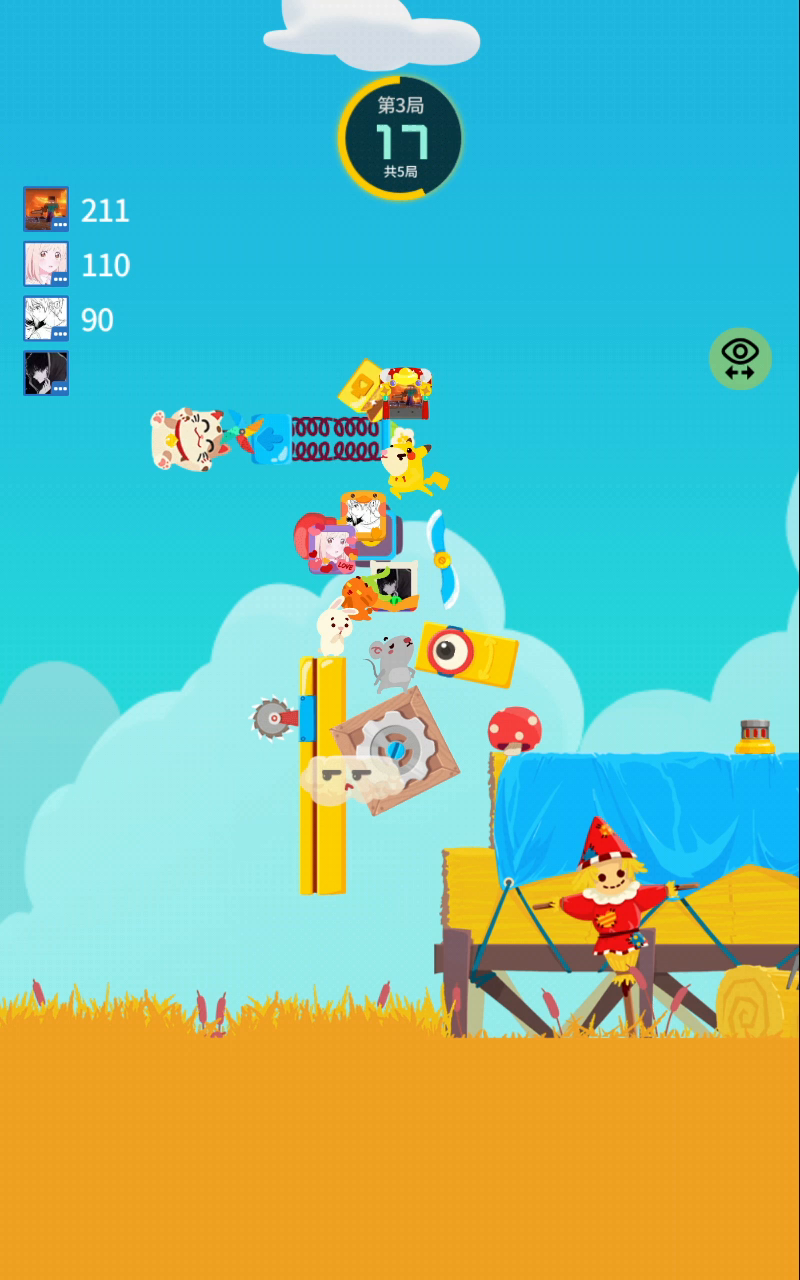The height and width of the screenshot is (1280, 800).
Task: Open the profile of the player with 90 points
Action: point(46,319)
